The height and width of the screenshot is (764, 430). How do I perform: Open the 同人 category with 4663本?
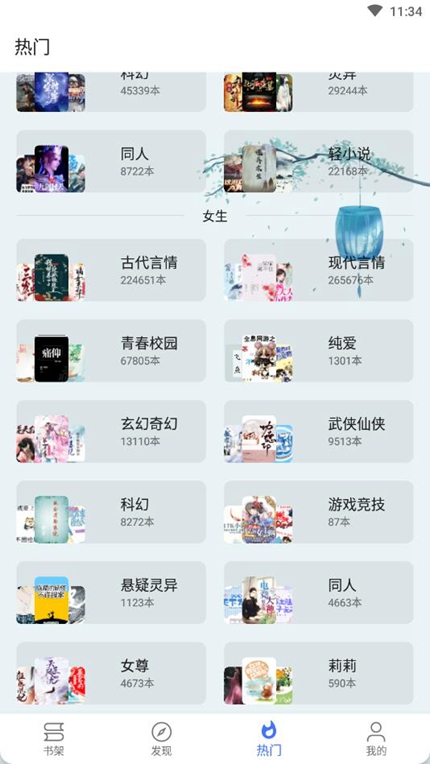318,592
